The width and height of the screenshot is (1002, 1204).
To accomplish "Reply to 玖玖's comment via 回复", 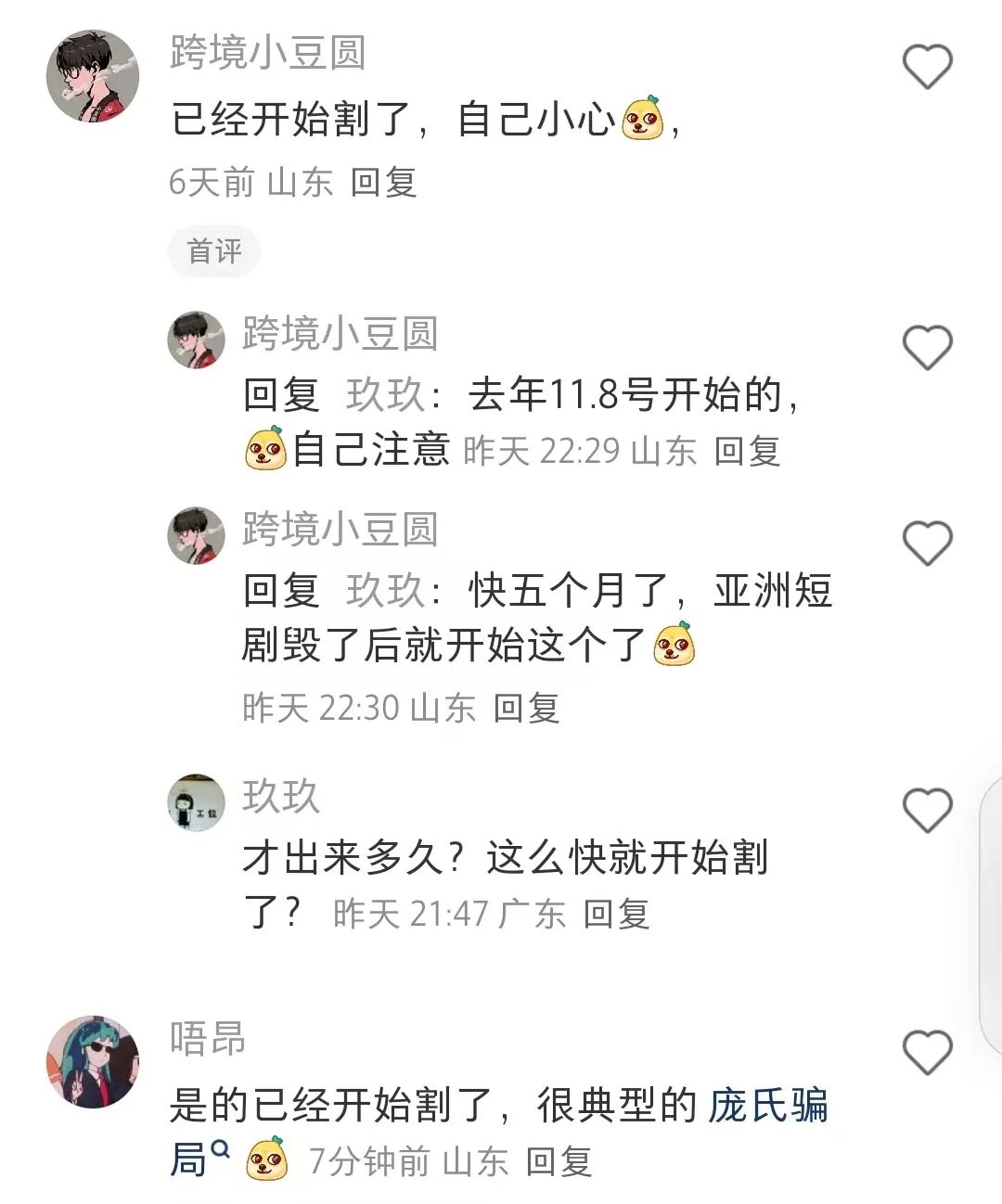I will (x=620, y=912).
